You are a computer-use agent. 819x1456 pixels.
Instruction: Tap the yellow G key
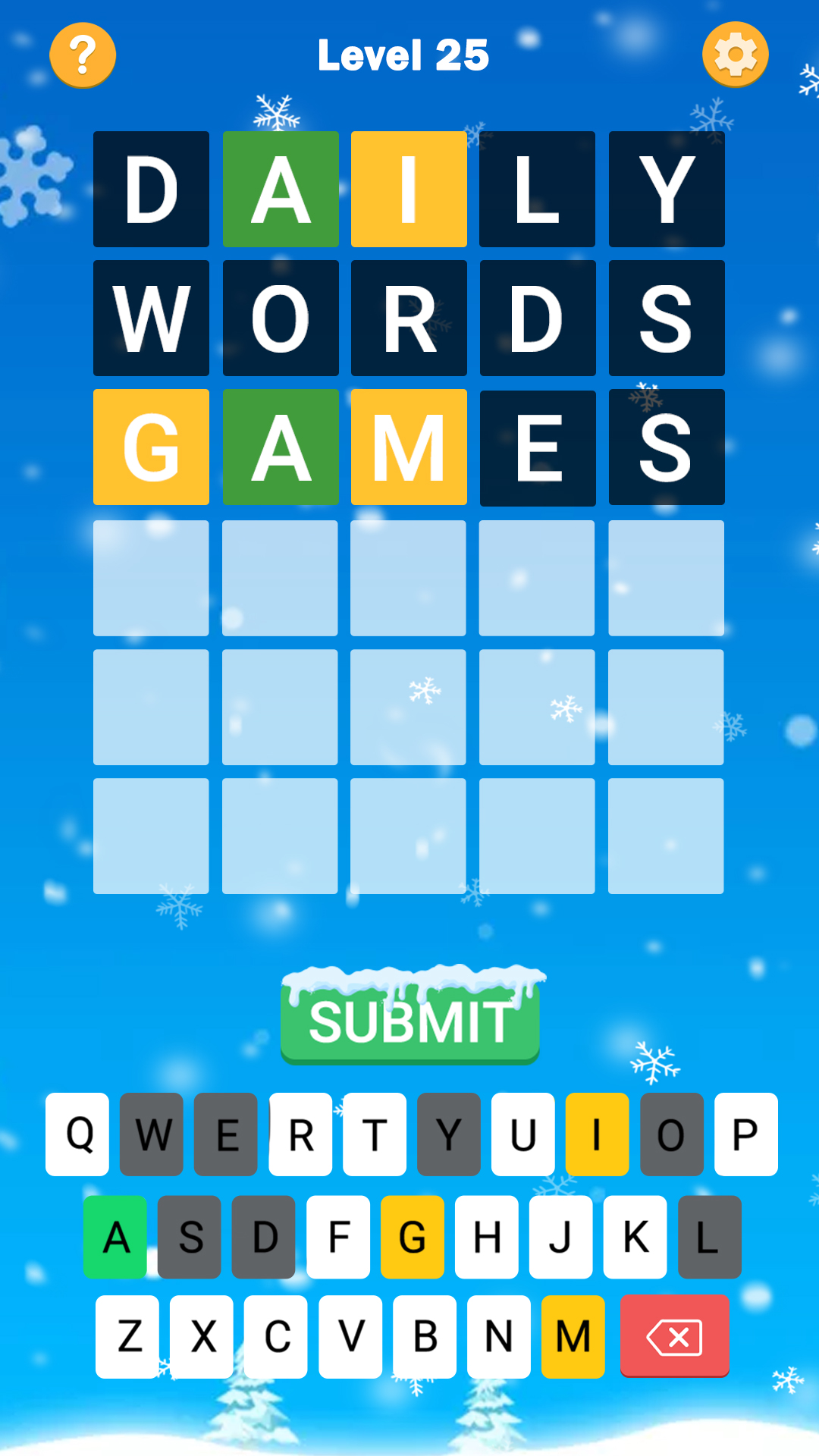(413, 1238)
